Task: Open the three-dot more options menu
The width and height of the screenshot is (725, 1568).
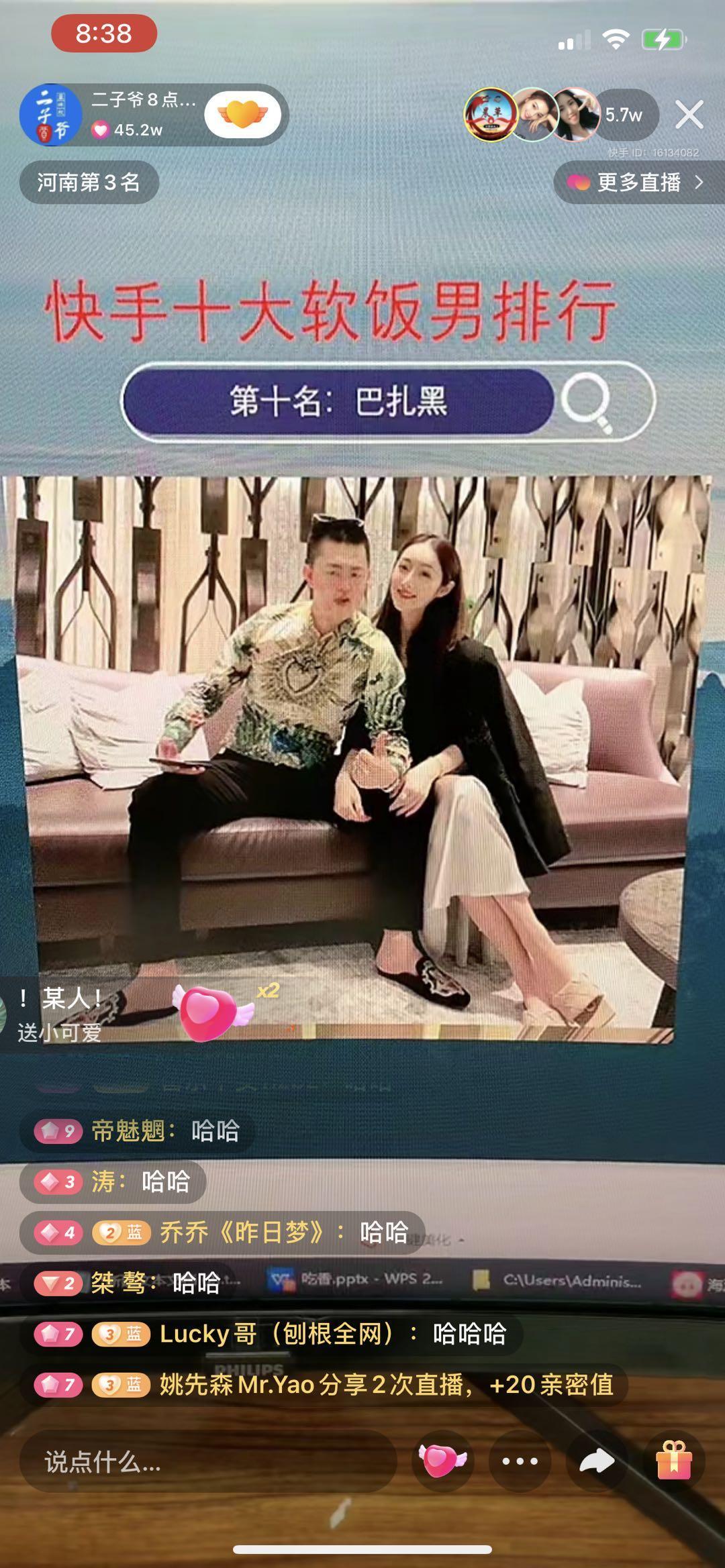Action: [x=520, y=1461]
